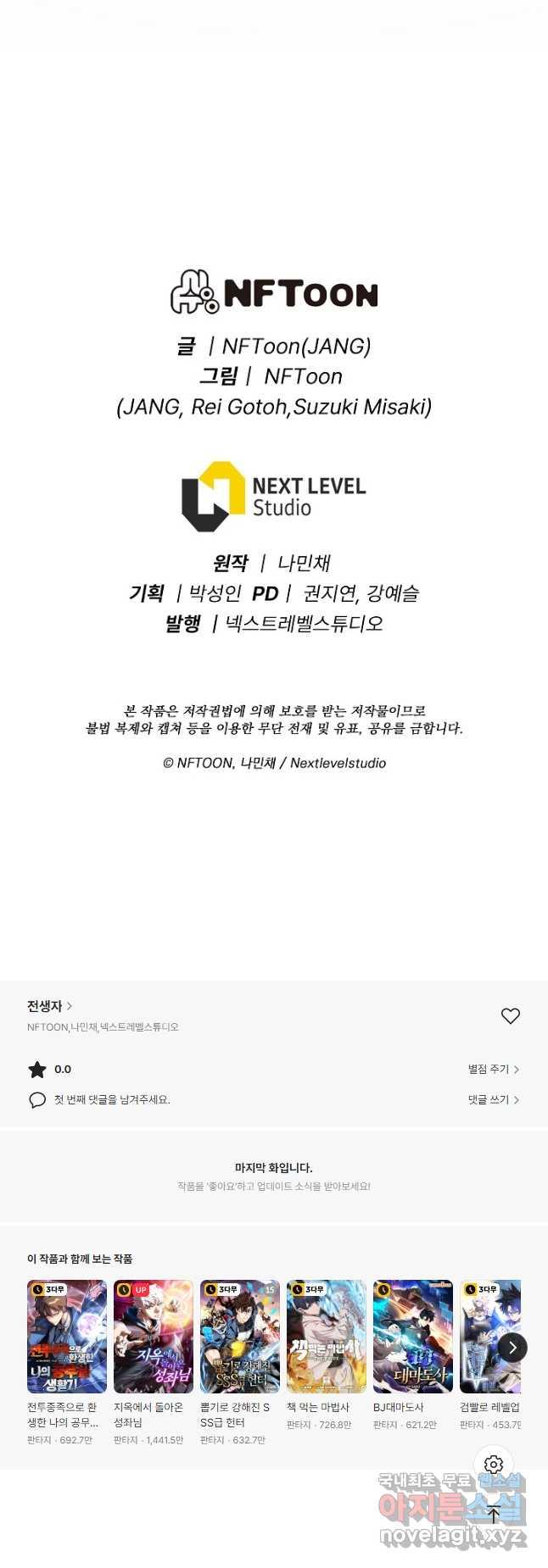Tap 별점 주기 to rate
This screenshot has width=548, height=1568.
tap(493, 1070)
